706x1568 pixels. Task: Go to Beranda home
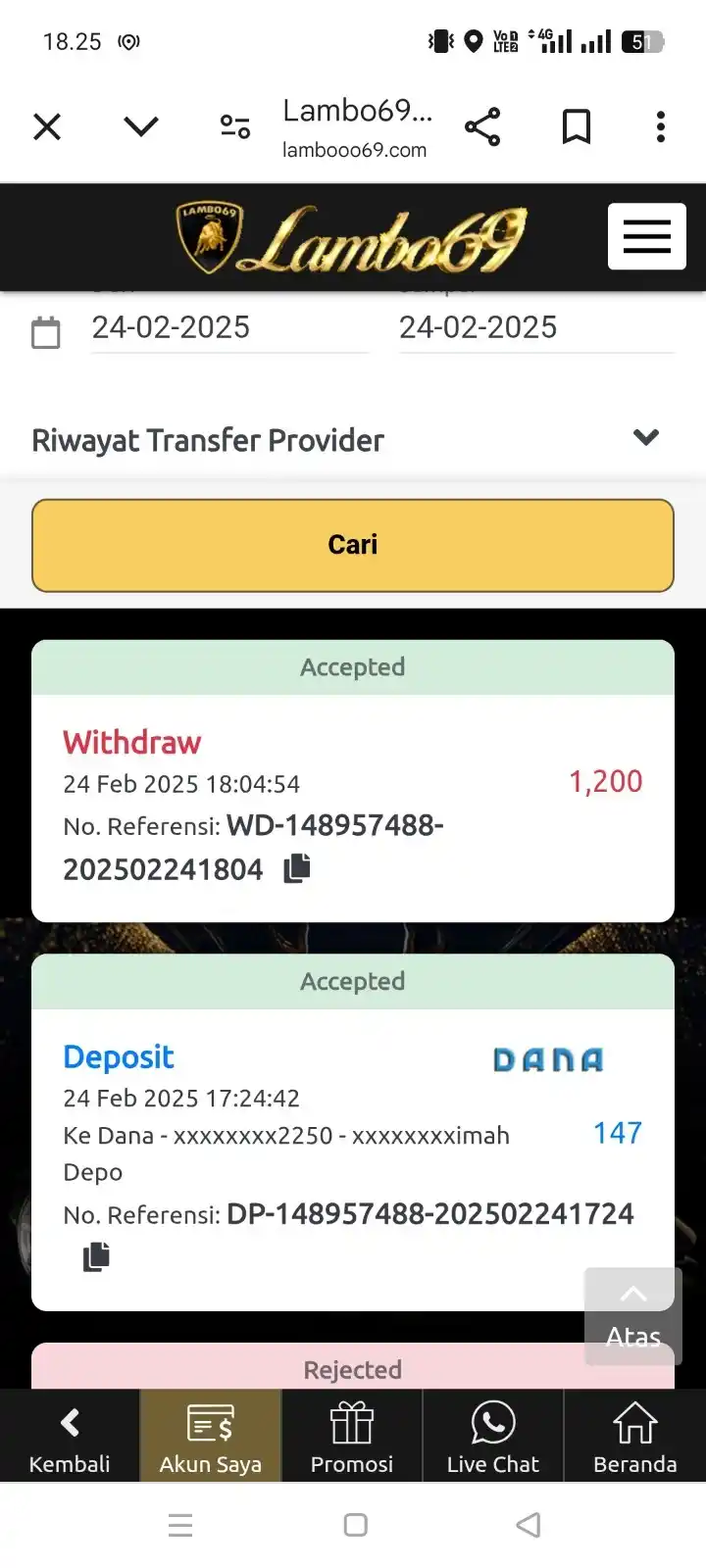pyautogui.click(x=634, y=1436)
